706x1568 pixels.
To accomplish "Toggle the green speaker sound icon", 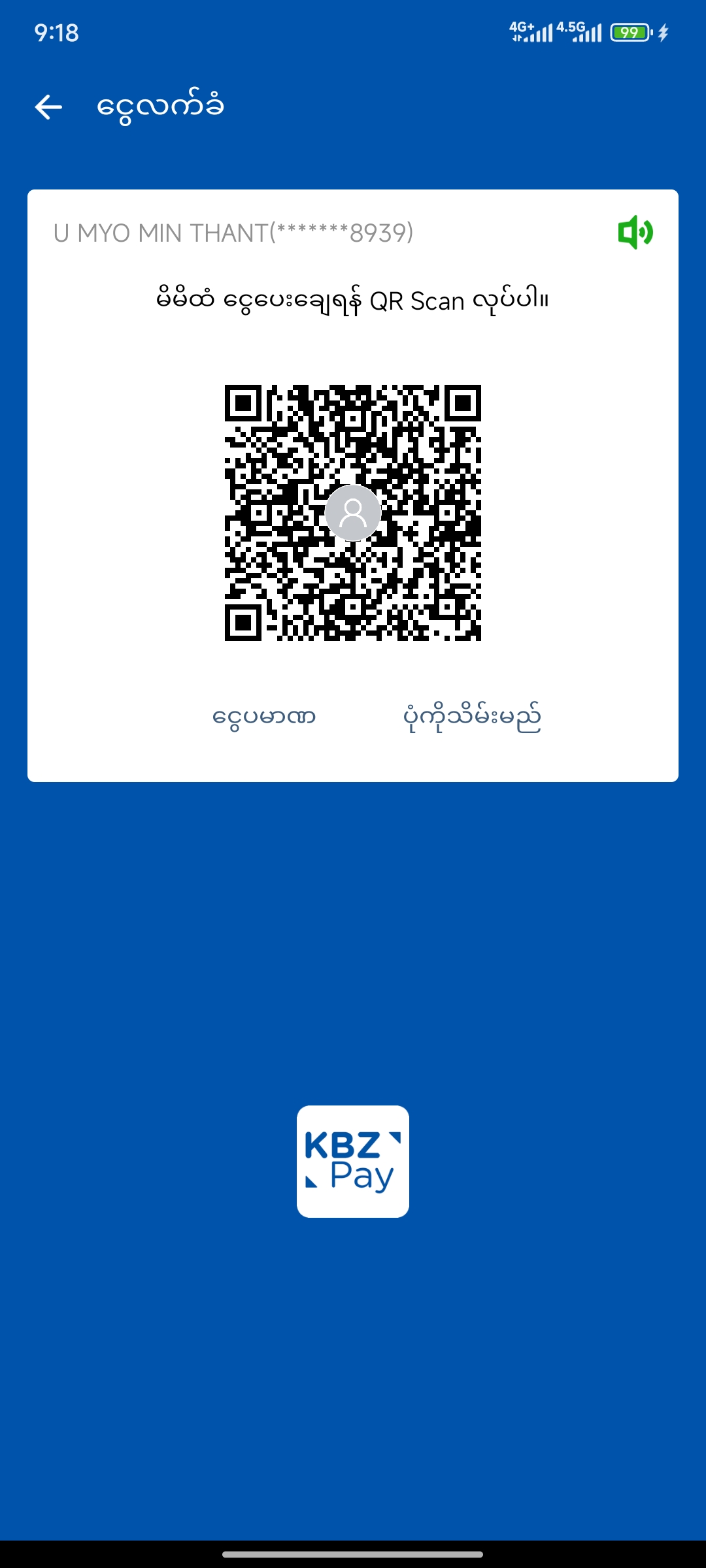I will (x=635, y=233).
